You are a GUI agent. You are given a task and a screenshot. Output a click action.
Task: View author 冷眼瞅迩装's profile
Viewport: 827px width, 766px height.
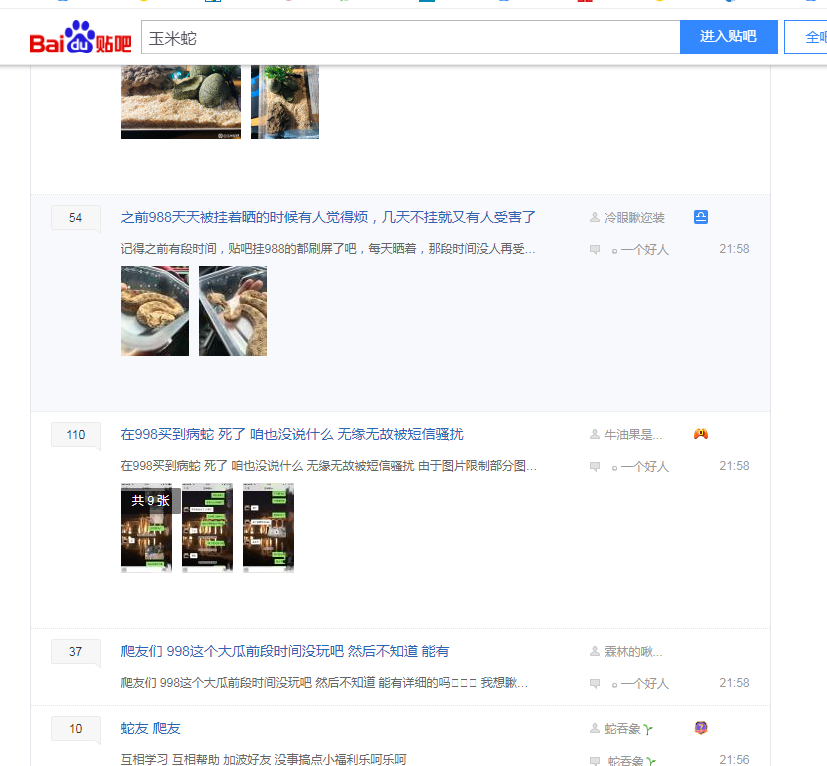634,217
